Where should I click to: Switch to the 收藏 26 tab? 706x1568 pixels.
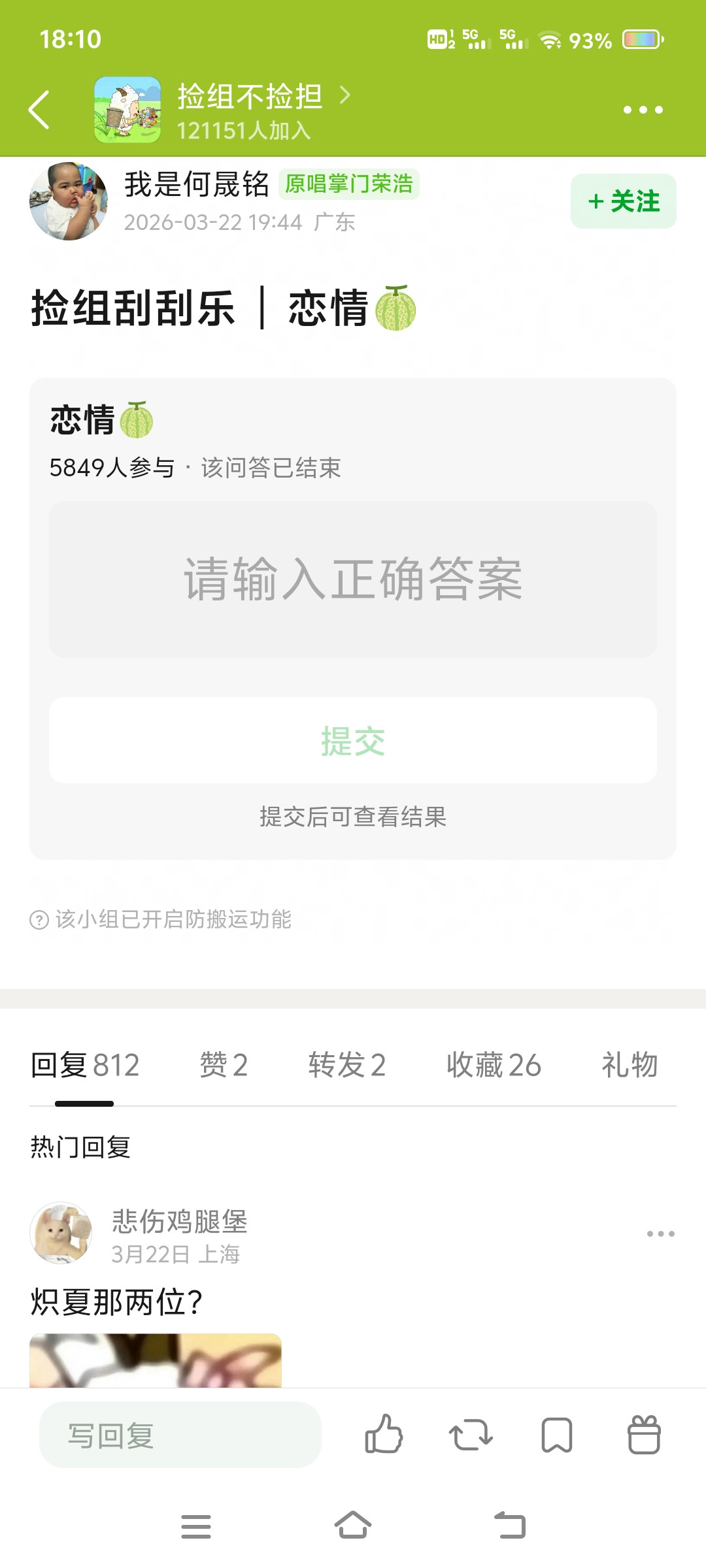[494, 1065]
